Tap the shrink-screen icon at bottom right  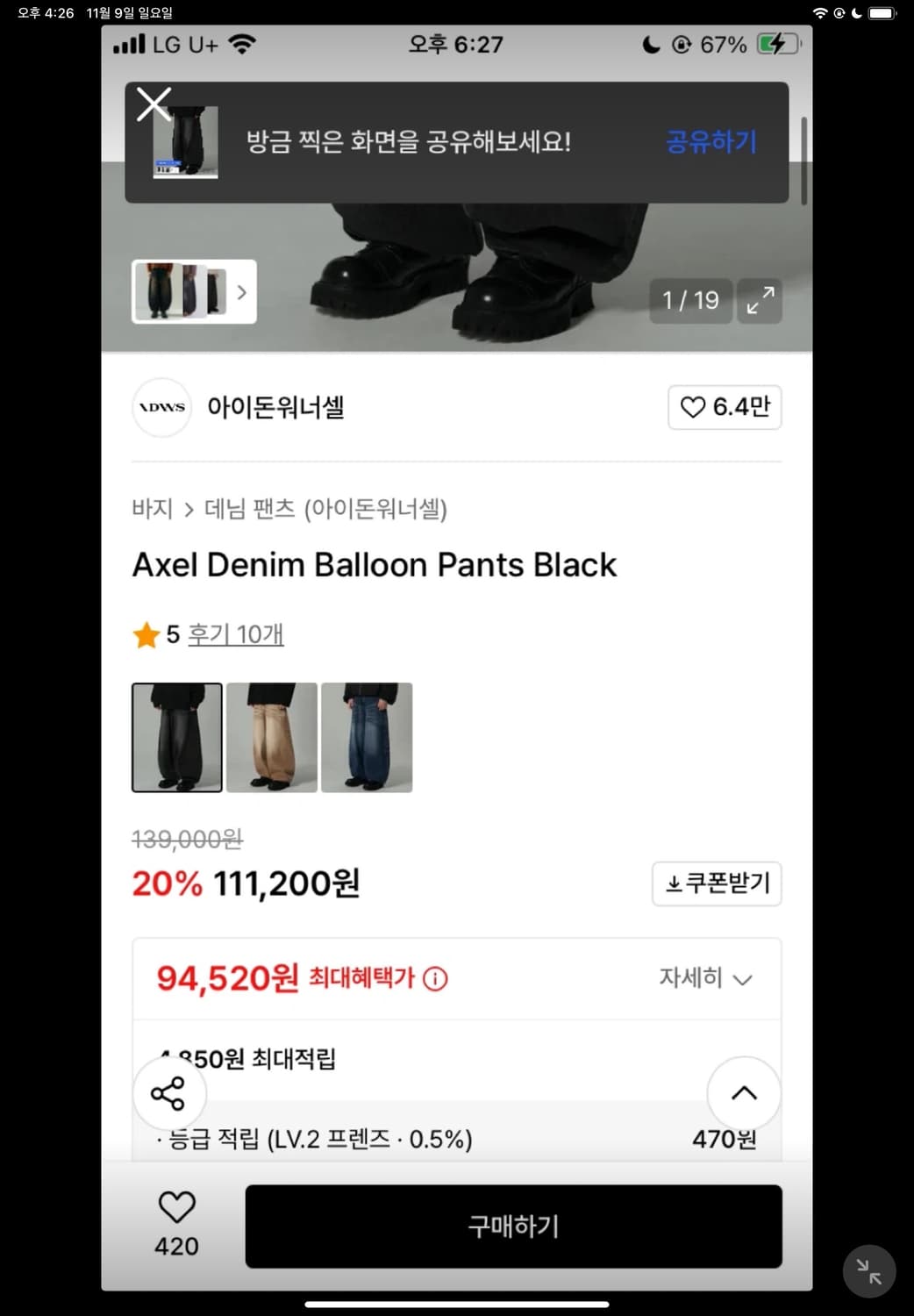coord(868,1270)
